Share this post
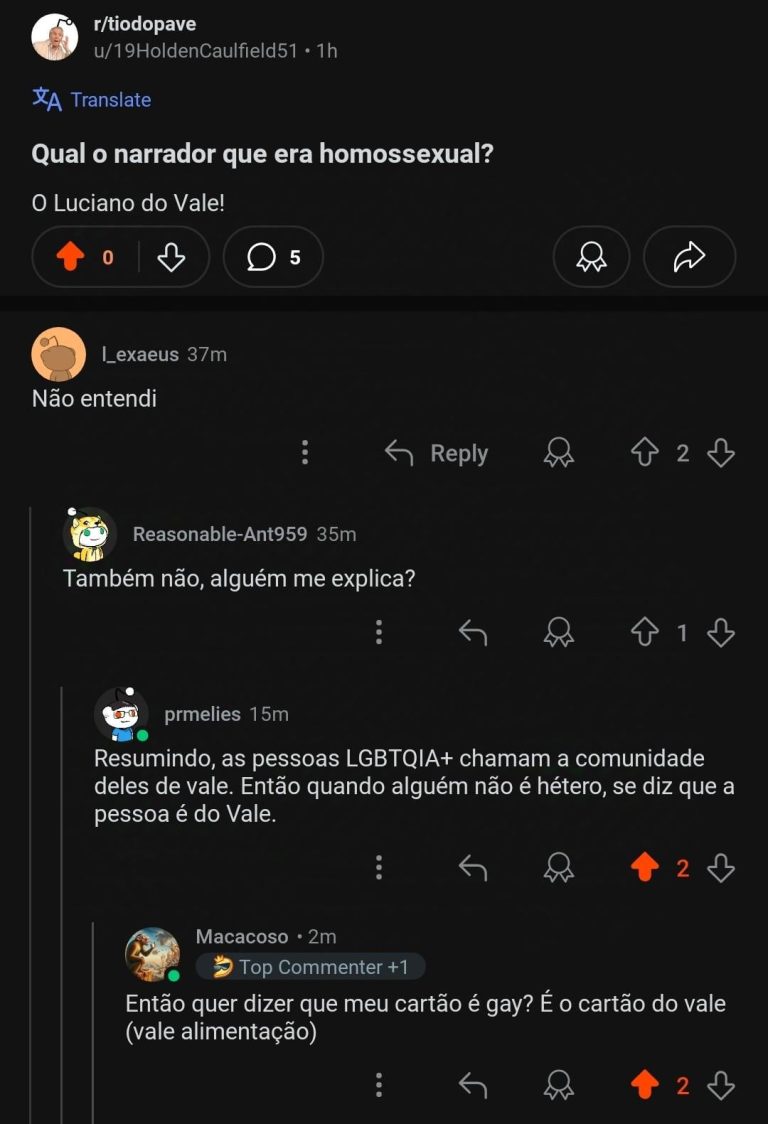This screenshot has width=768, height=1124. pyautogui.click(x=689, y=257)
